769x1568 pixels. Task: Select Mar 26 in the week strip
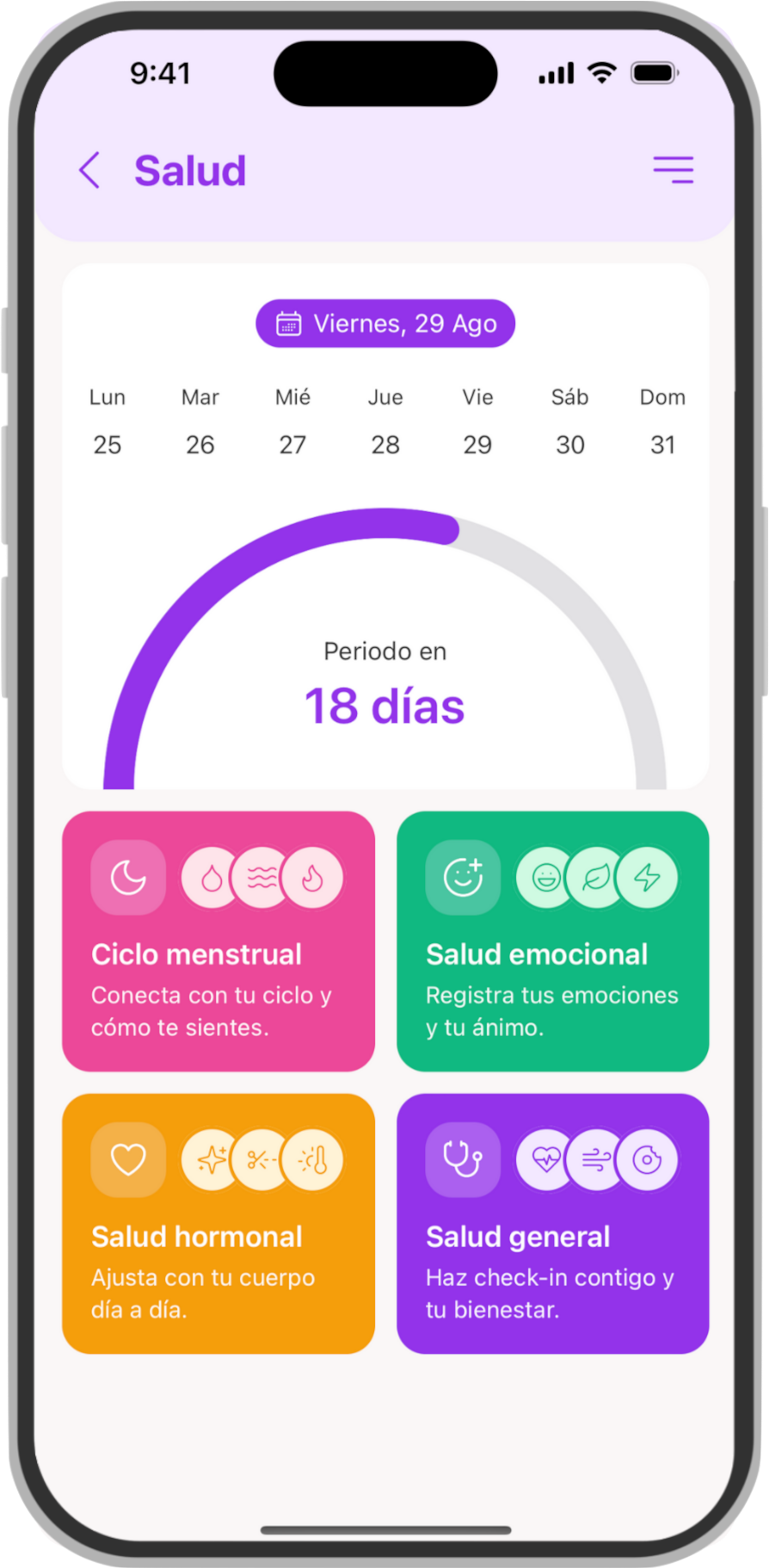click(x=200, y=423)
